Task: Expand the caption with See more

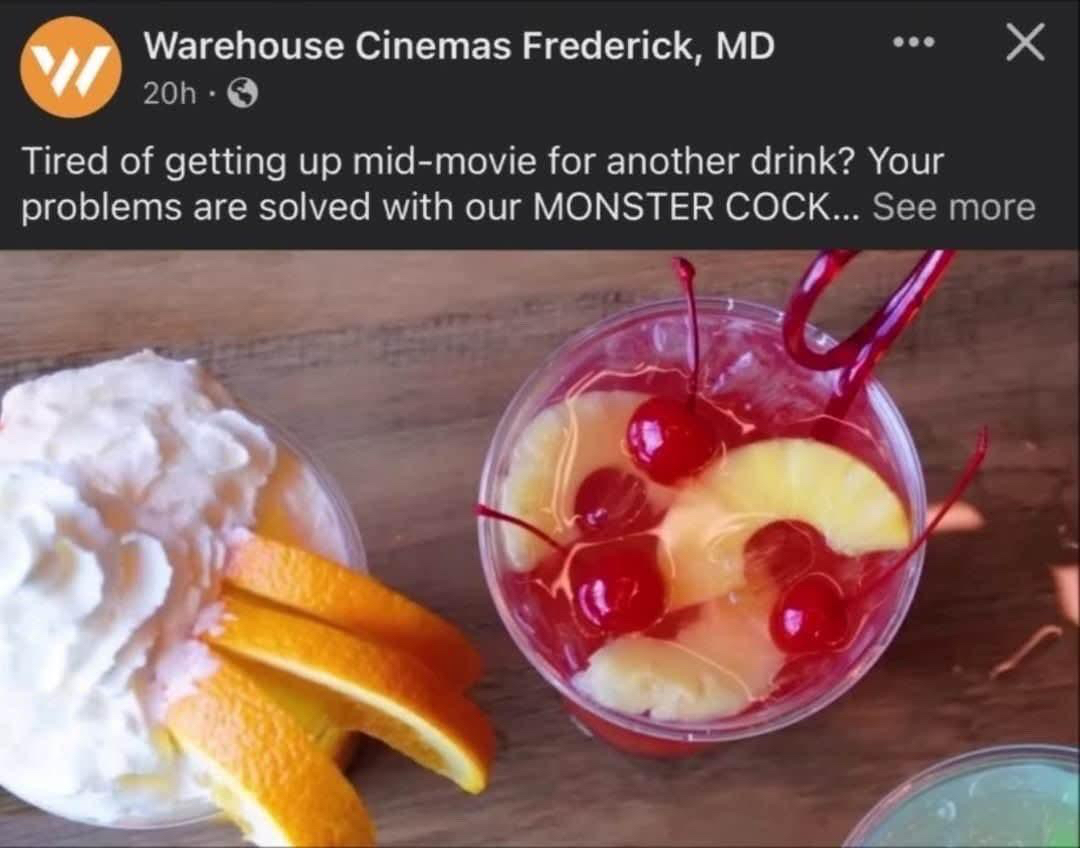Action: 953,207
